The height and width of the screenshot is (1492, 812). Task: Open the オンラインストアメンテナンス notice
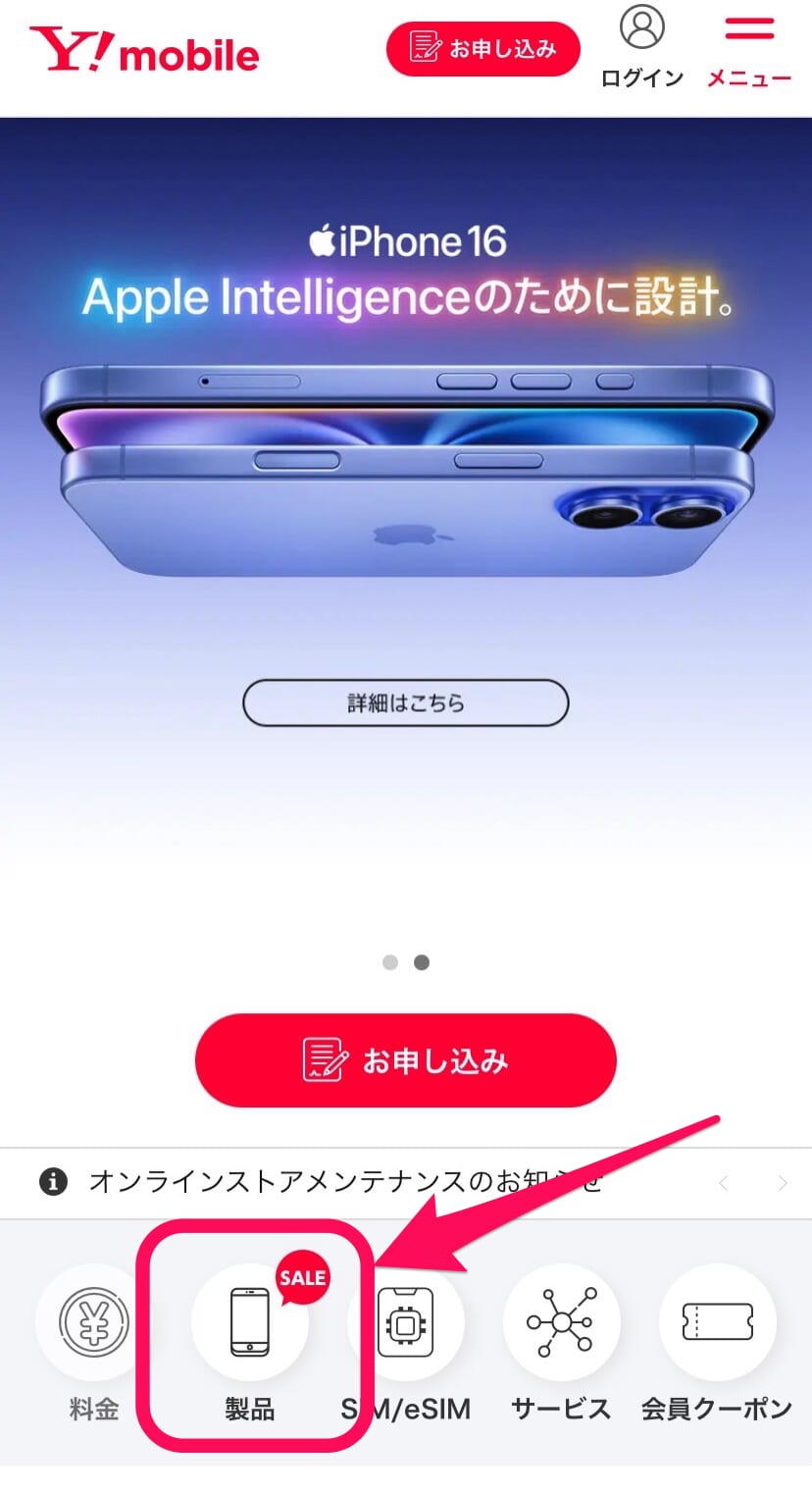point(343,1182)
